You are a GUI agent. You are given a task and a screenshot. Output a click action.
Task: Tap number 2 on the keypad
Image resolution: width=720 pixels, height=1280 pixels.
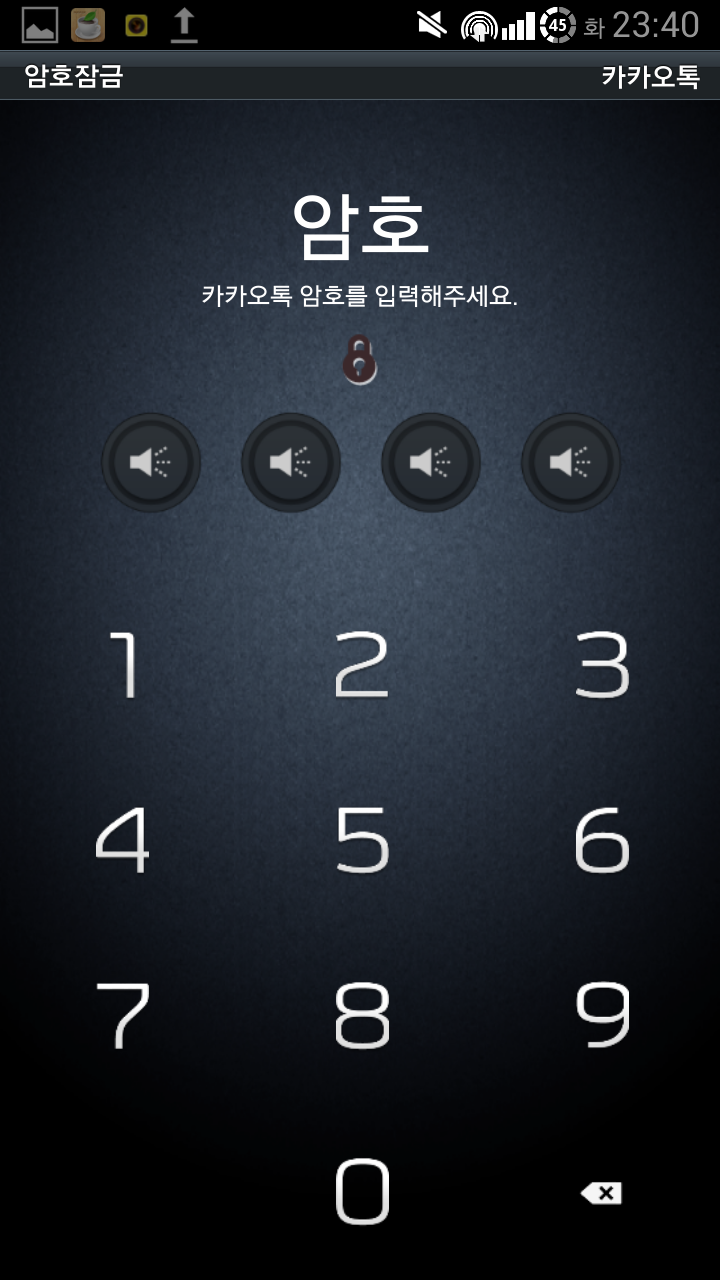[361, 664]
